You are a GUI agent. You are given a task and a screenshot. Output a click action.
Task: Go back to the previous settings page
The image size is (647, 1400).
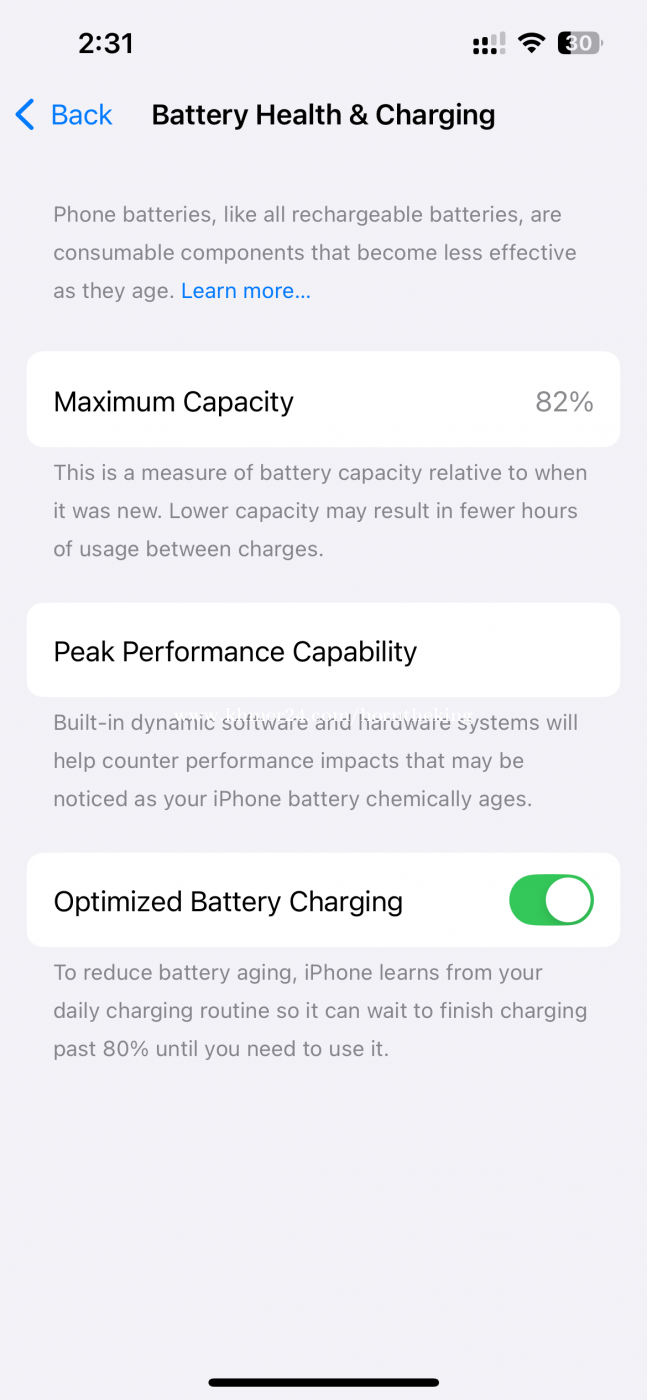pyautogui.click(x=64, y=115)
